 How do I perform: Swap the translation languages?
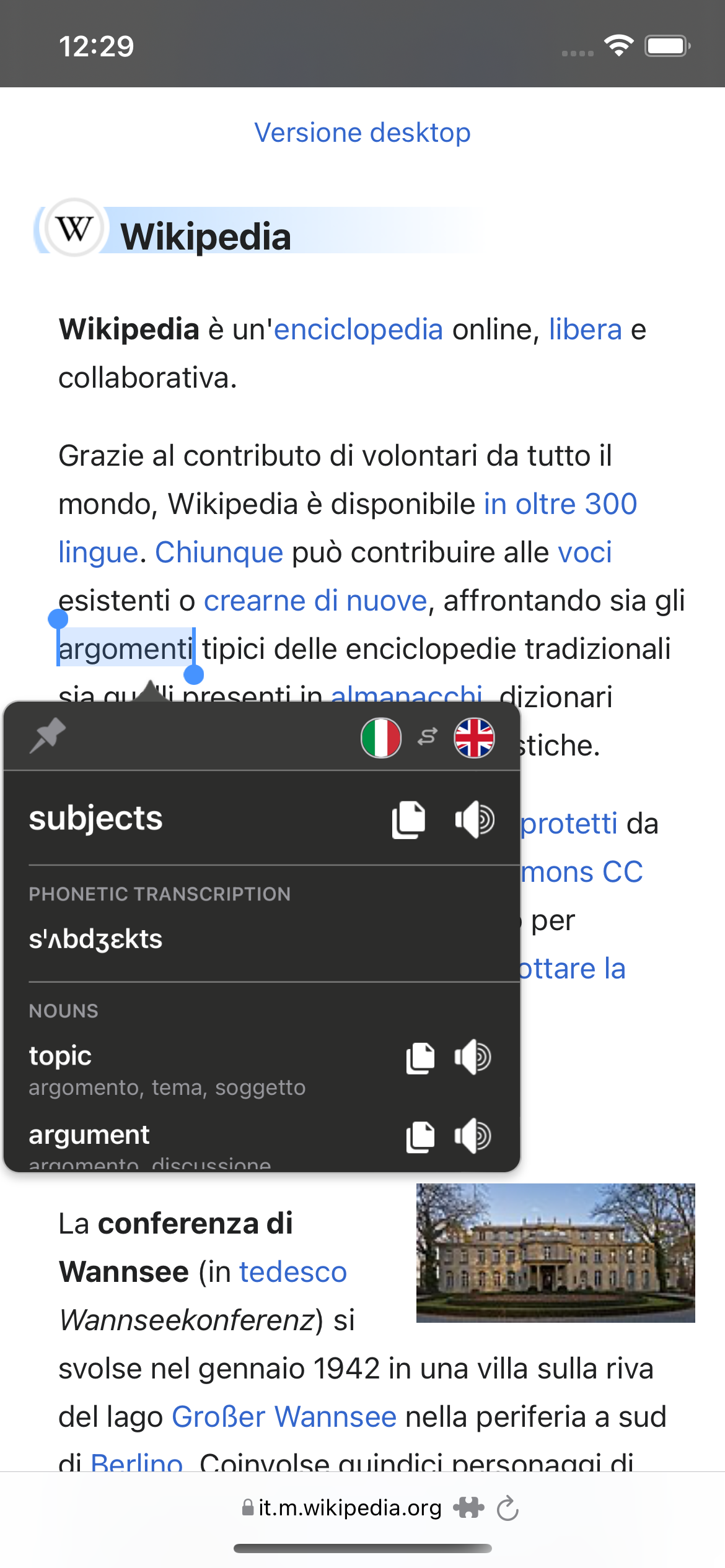(x=428, y=737)
